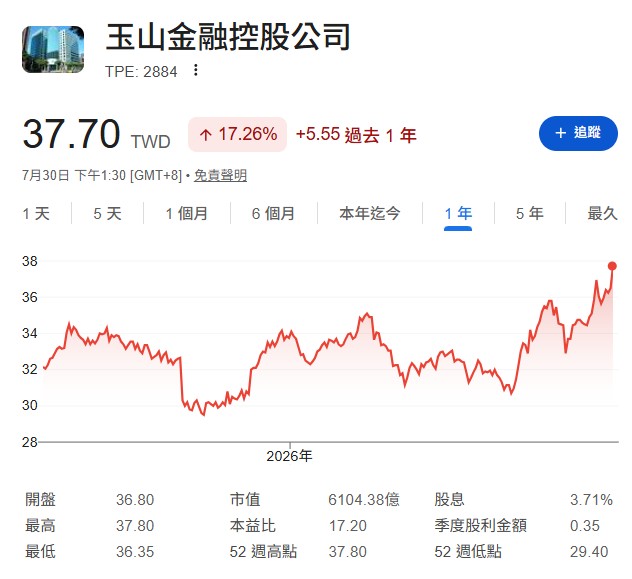Select the 本年迄今 year-to-date tab
The height and width of the screenshot is (579, 632).
370,214
